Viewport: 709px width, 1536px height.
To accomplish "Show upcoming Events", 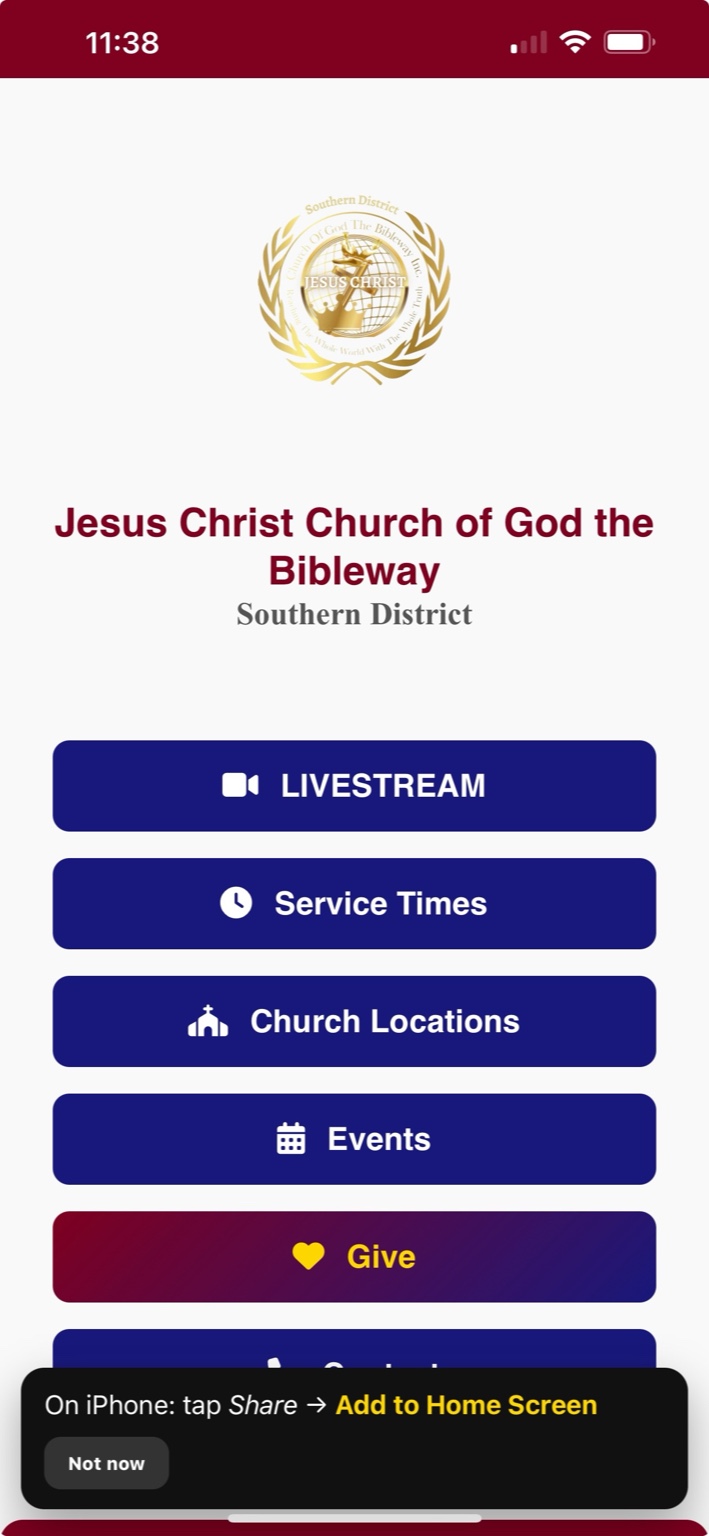I will (x=354, y=1139).
